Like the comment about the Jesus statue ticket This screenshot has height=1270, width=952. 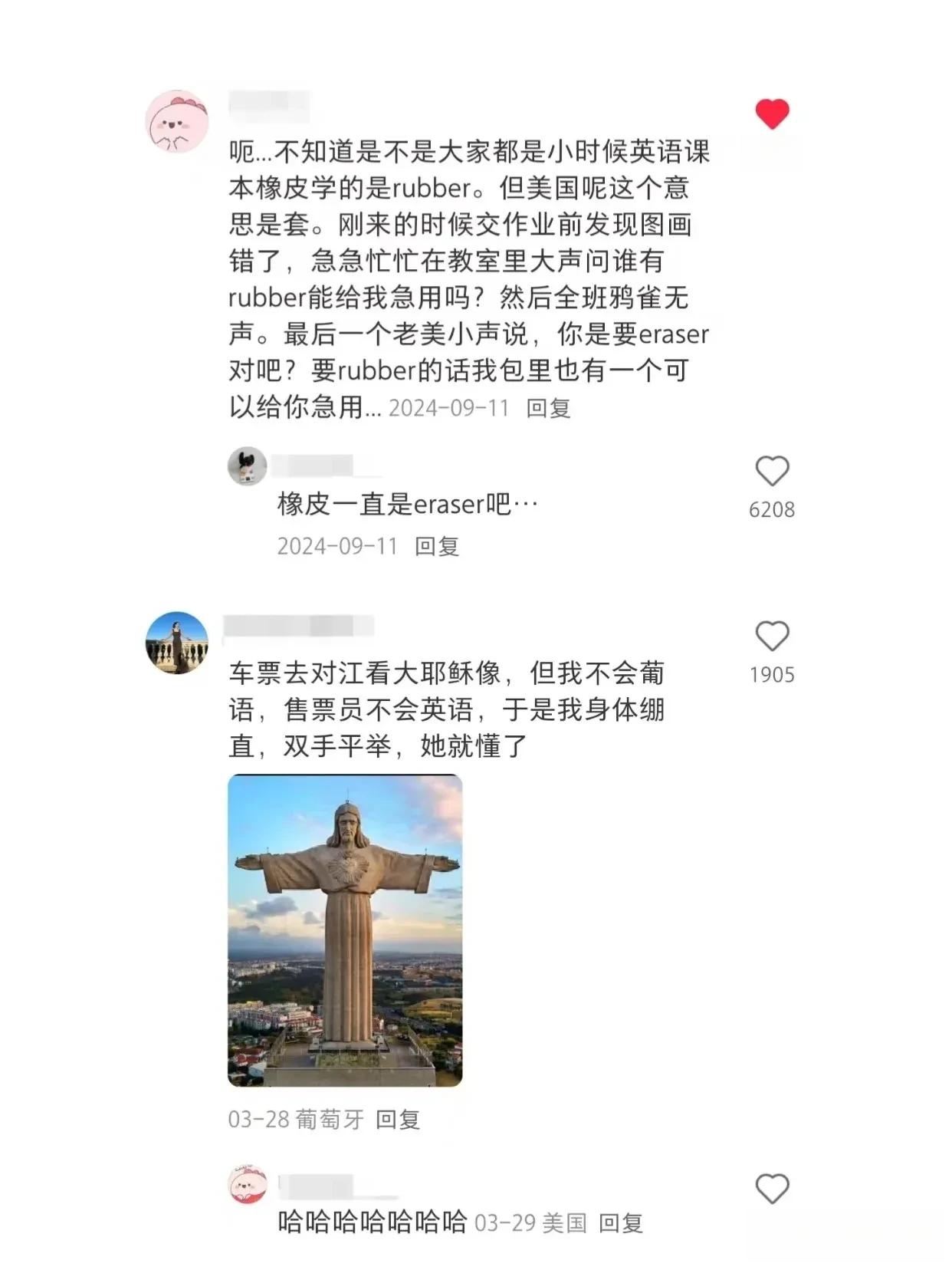point(772,637)
